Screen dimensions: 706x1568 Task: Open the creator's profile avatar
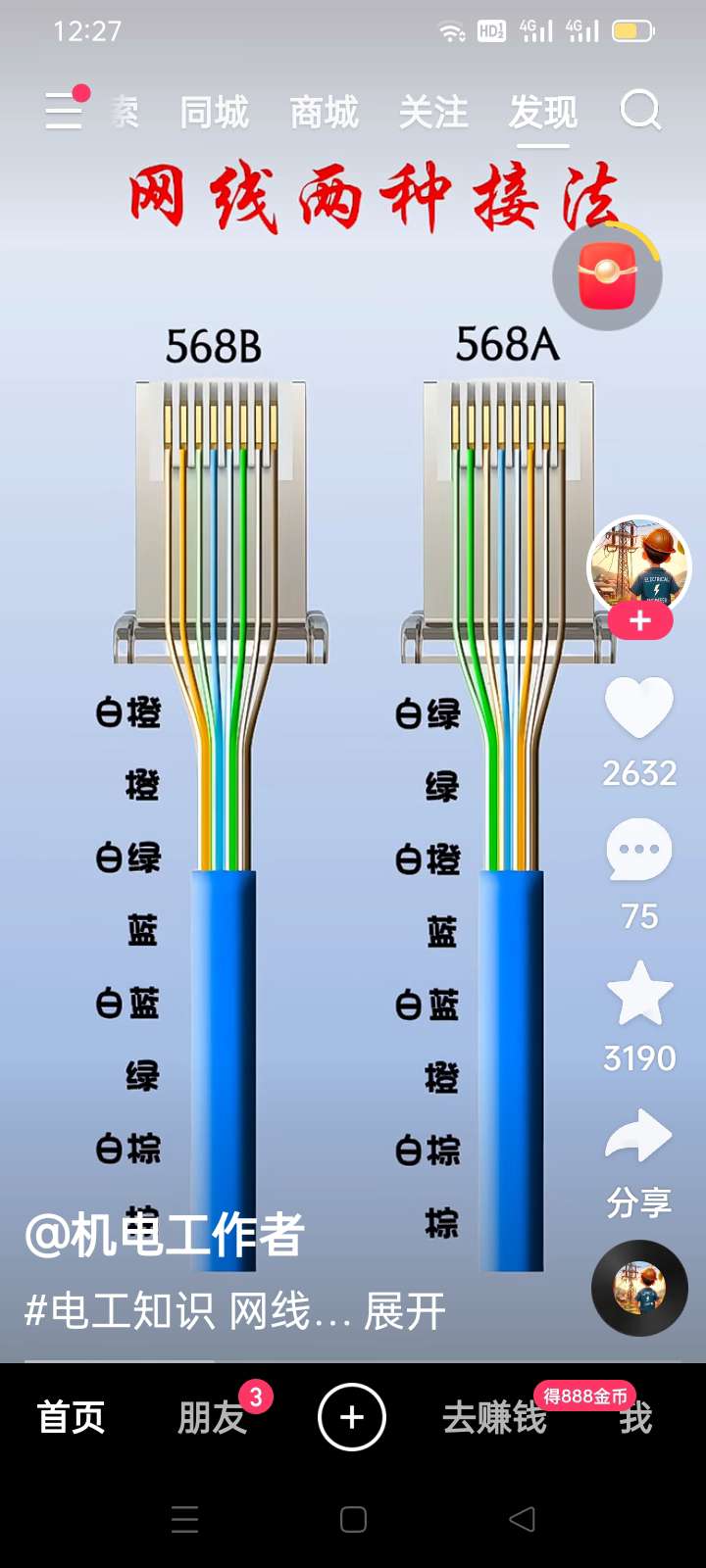(638, 564)
